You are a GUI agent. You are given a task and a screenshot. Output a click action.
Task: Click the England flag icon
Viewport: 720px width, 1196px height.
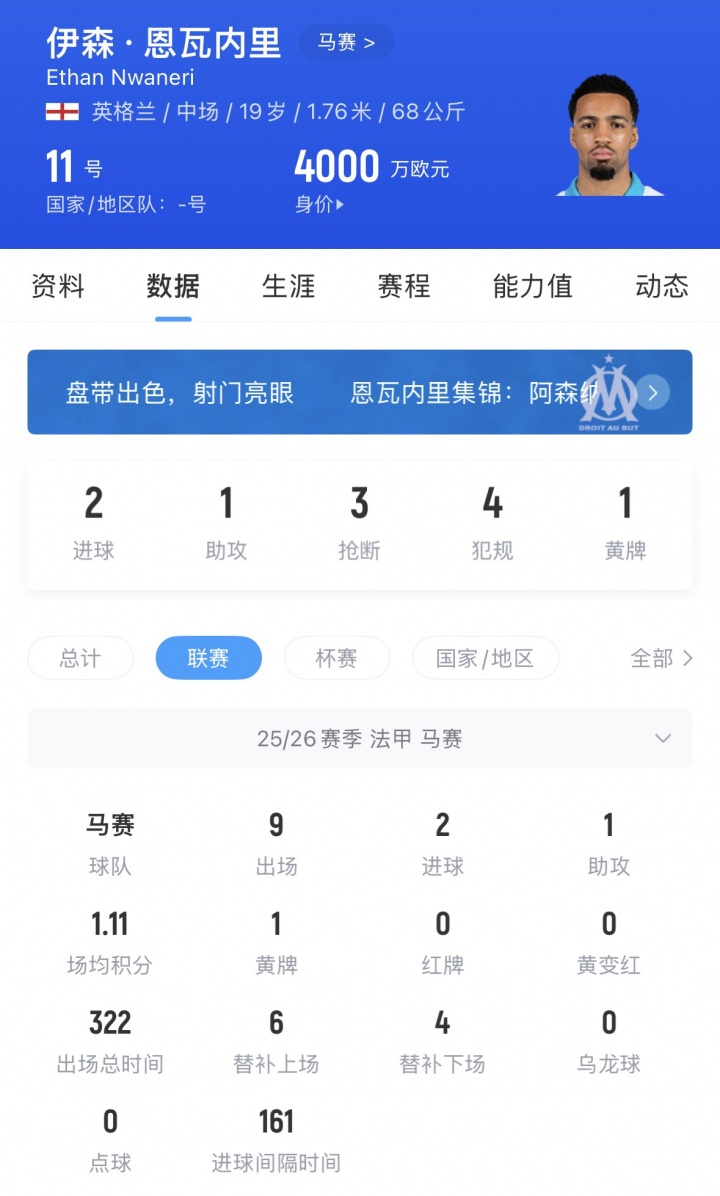tap(59, 112)
